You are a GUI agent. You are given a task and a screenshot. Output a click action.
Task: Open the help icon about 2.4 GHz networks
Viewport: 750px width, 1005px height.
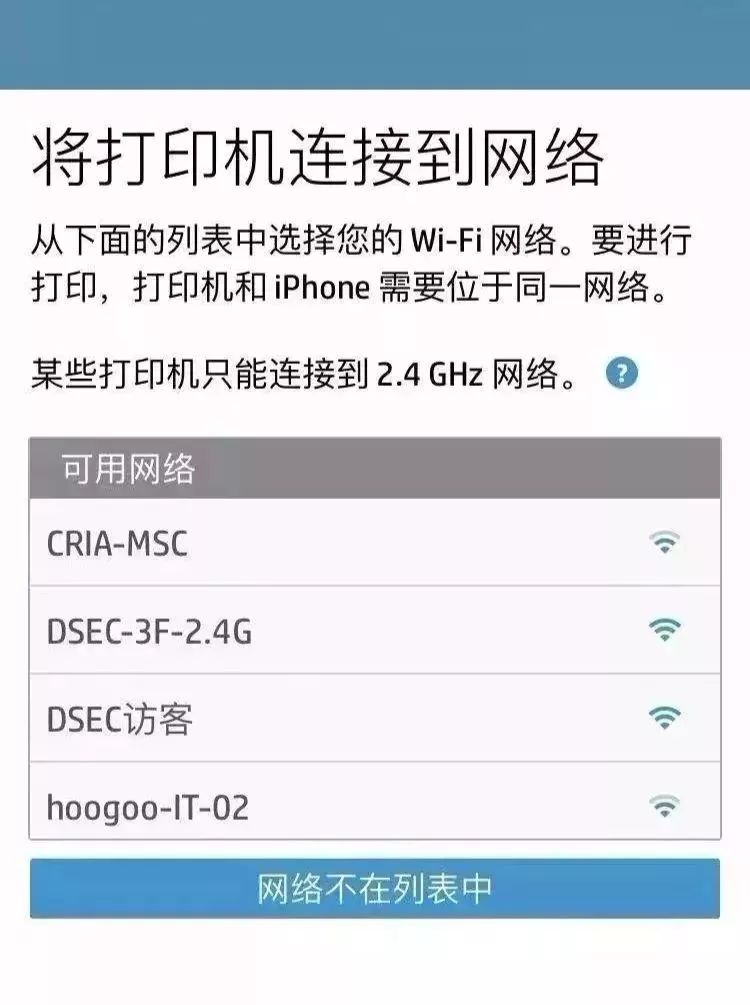coord(622,375)
